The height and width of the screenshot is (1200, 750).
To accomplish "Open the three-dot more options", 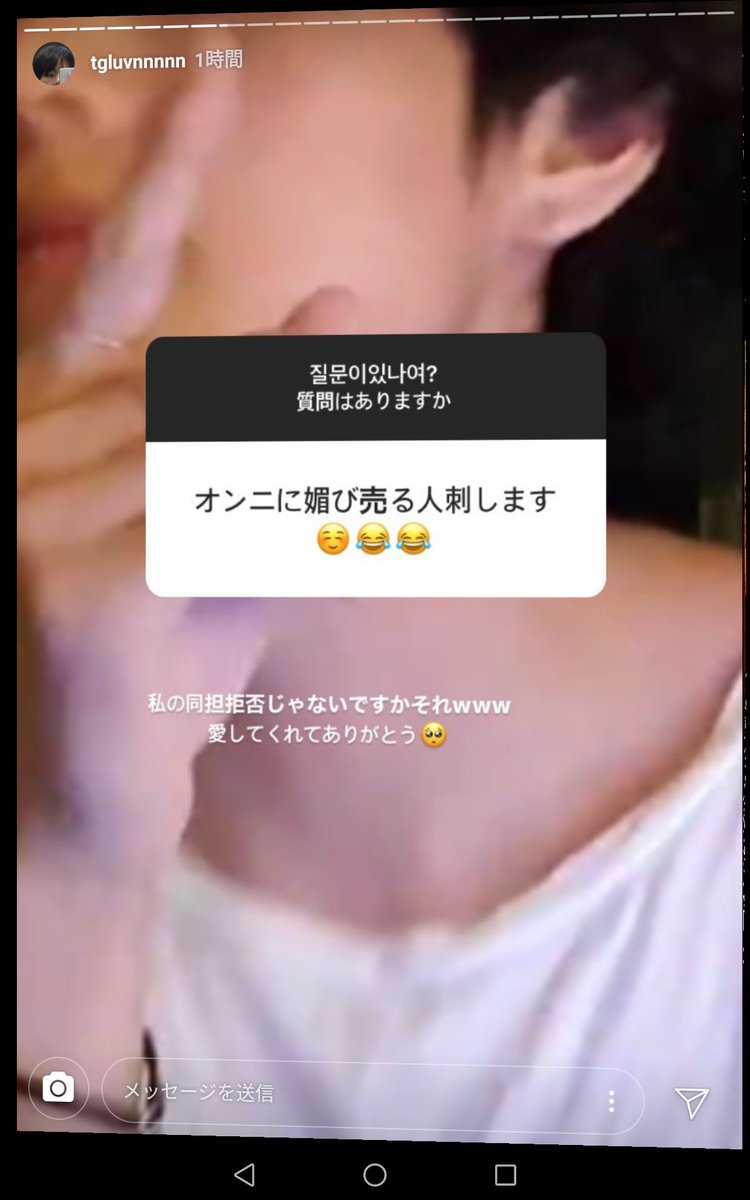I will point(611,1102).
